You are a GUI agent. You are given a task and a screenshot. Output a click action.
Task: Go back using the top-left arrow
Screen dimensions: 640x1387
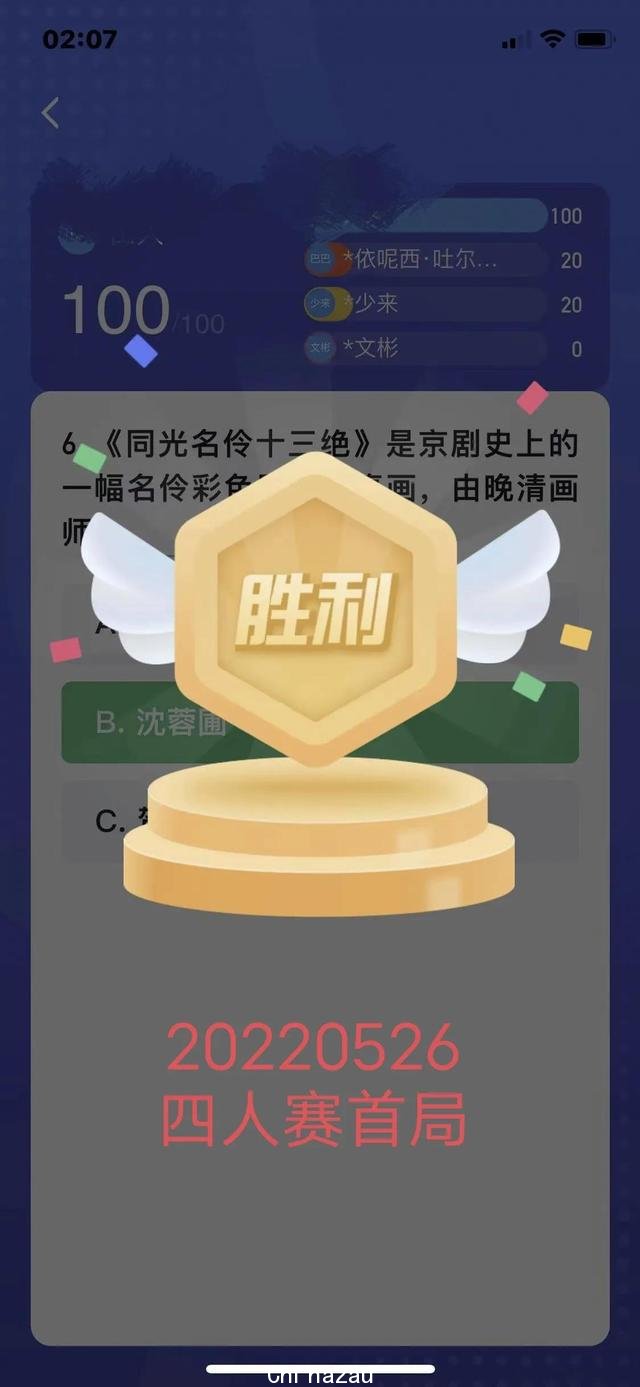point(51,113)
